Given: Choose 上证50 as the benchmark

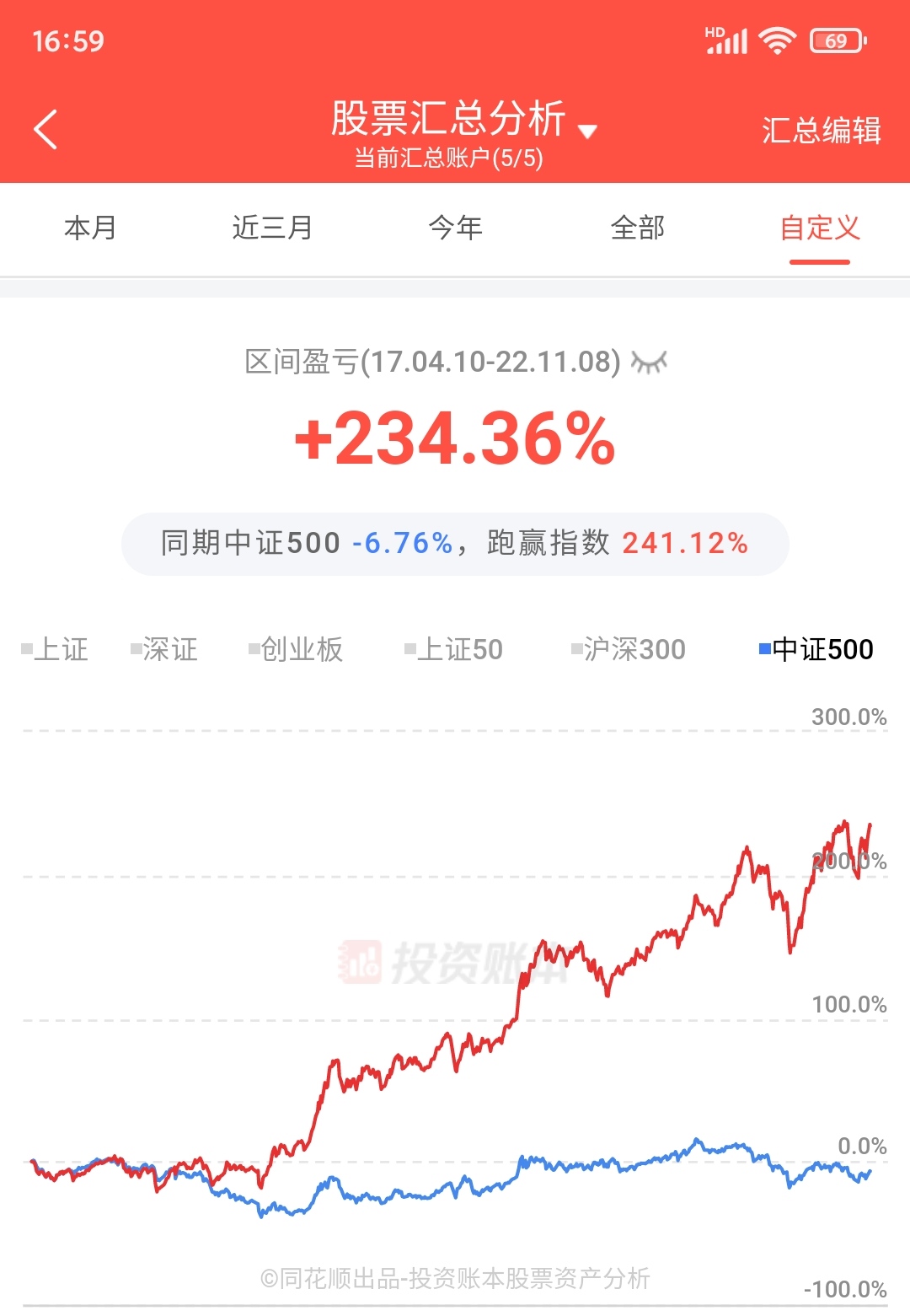Looking at the screenshot, I should [x=454, y=649].
